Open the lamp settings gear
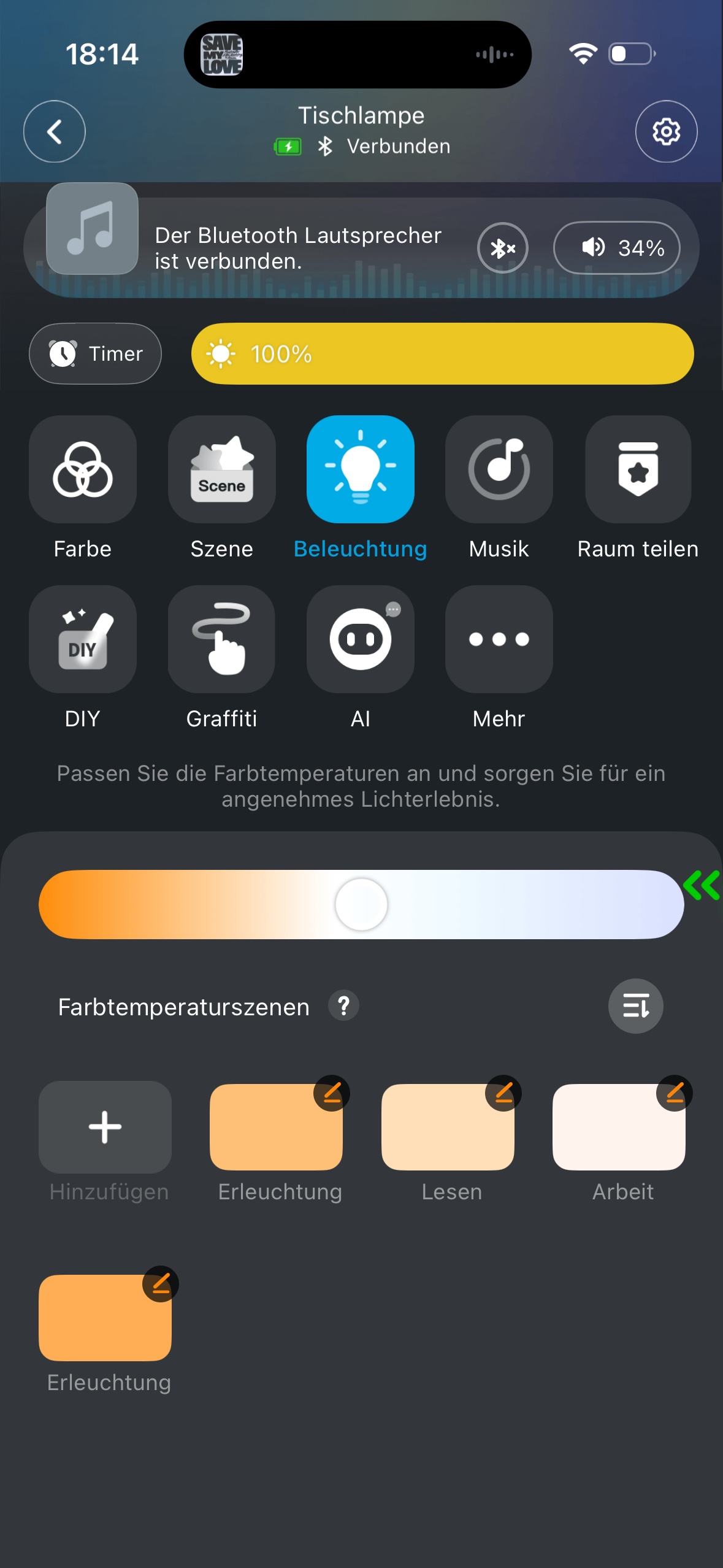 coord(665,131)
